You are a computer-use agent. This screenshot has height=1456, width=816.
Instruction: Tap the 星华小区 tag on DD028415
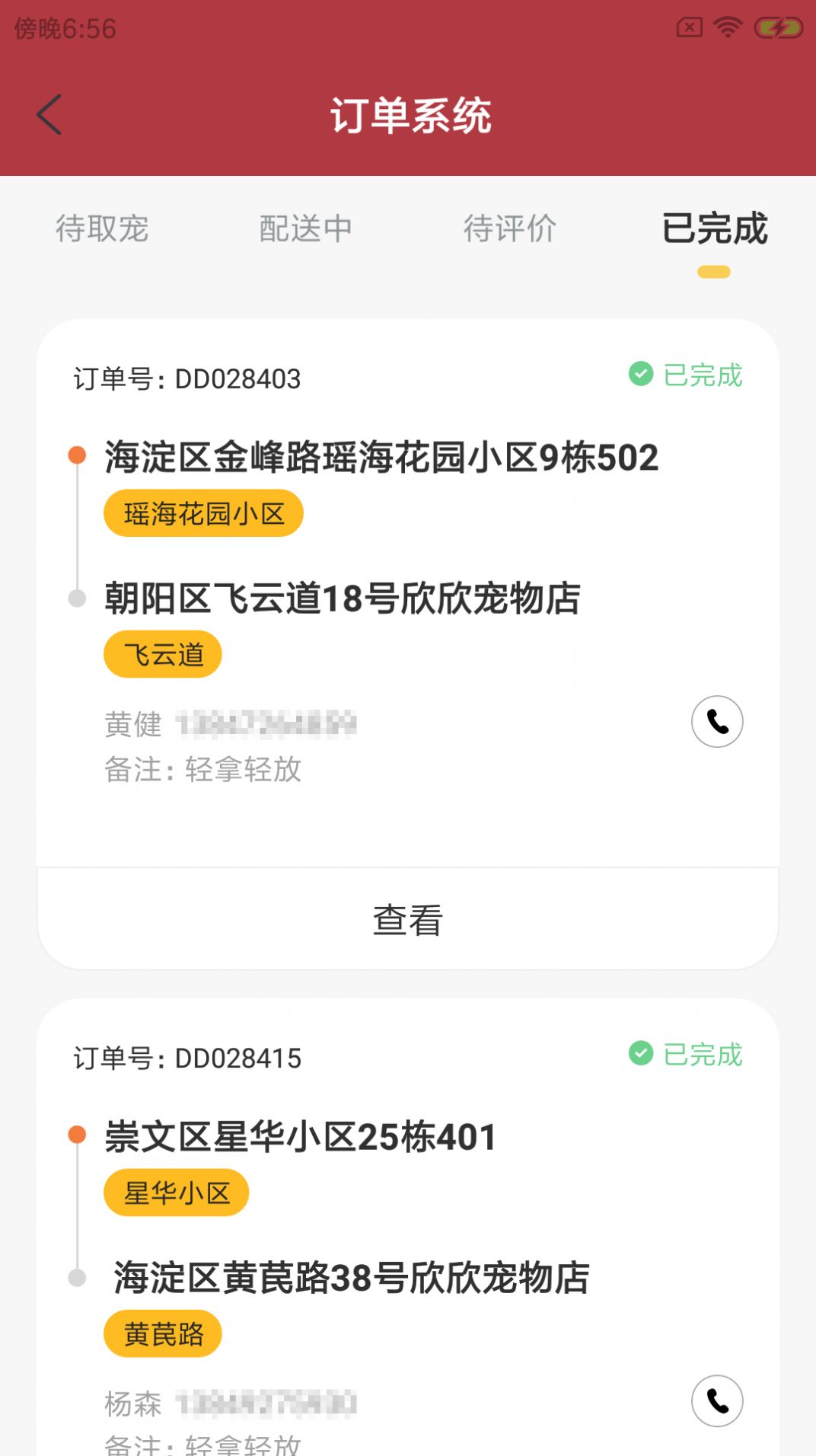[175, 1193]
